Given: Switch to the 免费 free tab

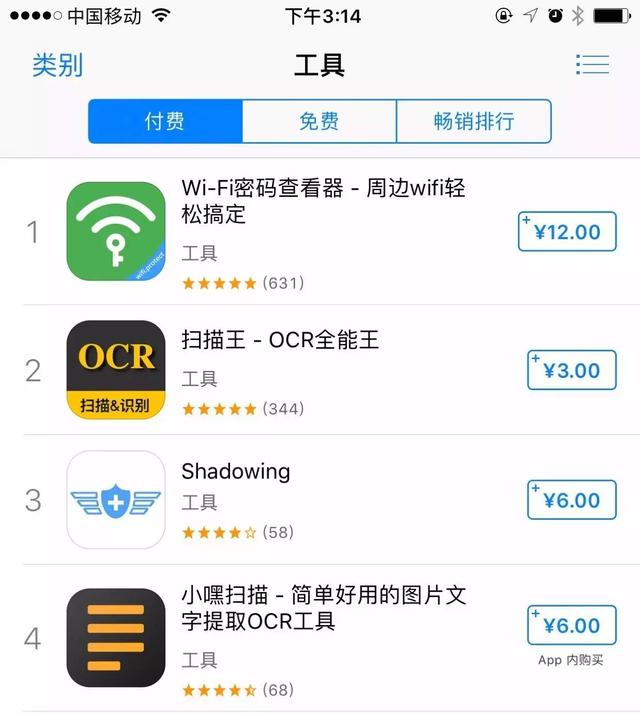Looking at the screenshot, I should click(319, 121).
